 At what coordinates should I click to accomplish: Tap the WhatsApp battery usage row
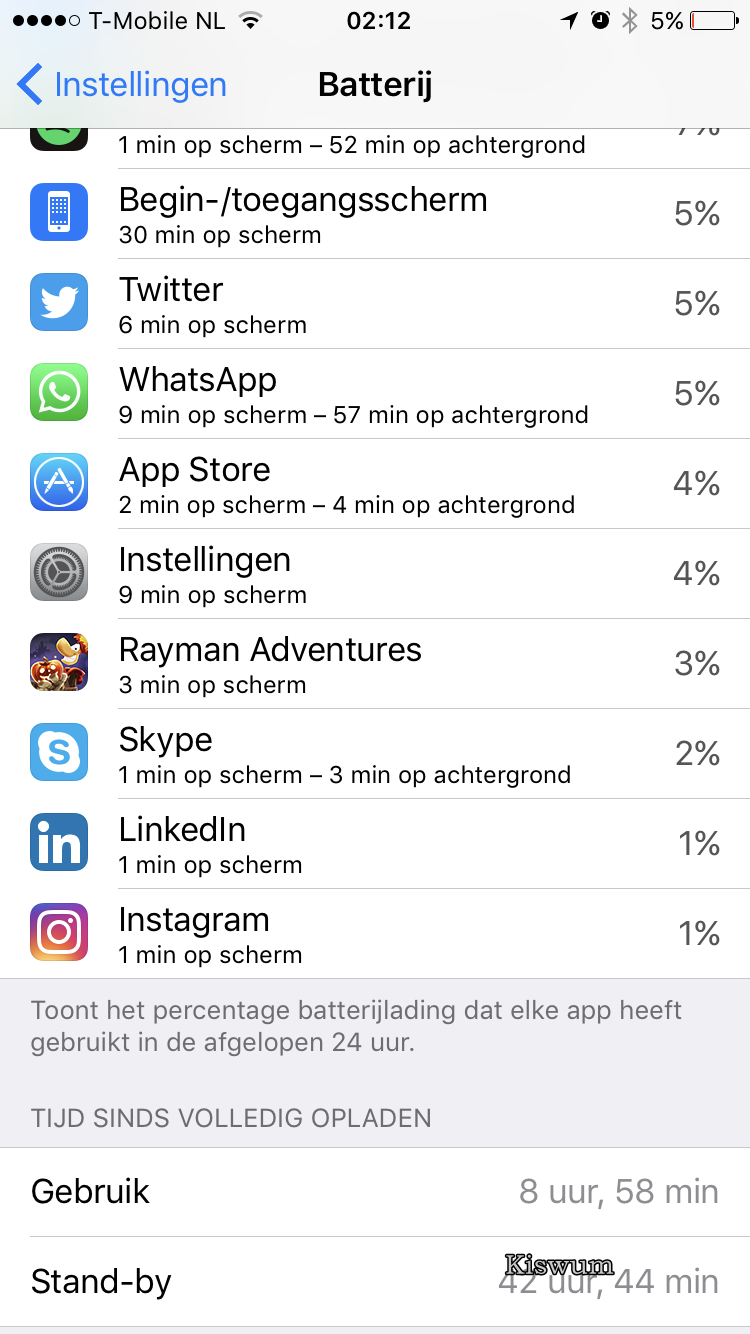point(375,394)
